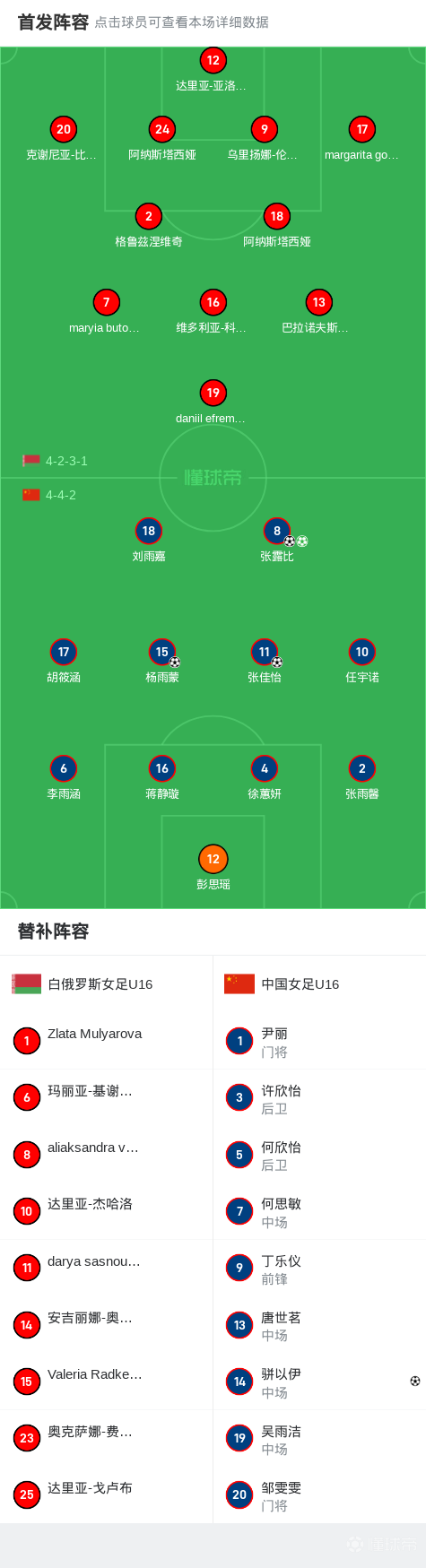Open substitute 达里亚-戈卢布 number 25

click(x=106, y=1494)
